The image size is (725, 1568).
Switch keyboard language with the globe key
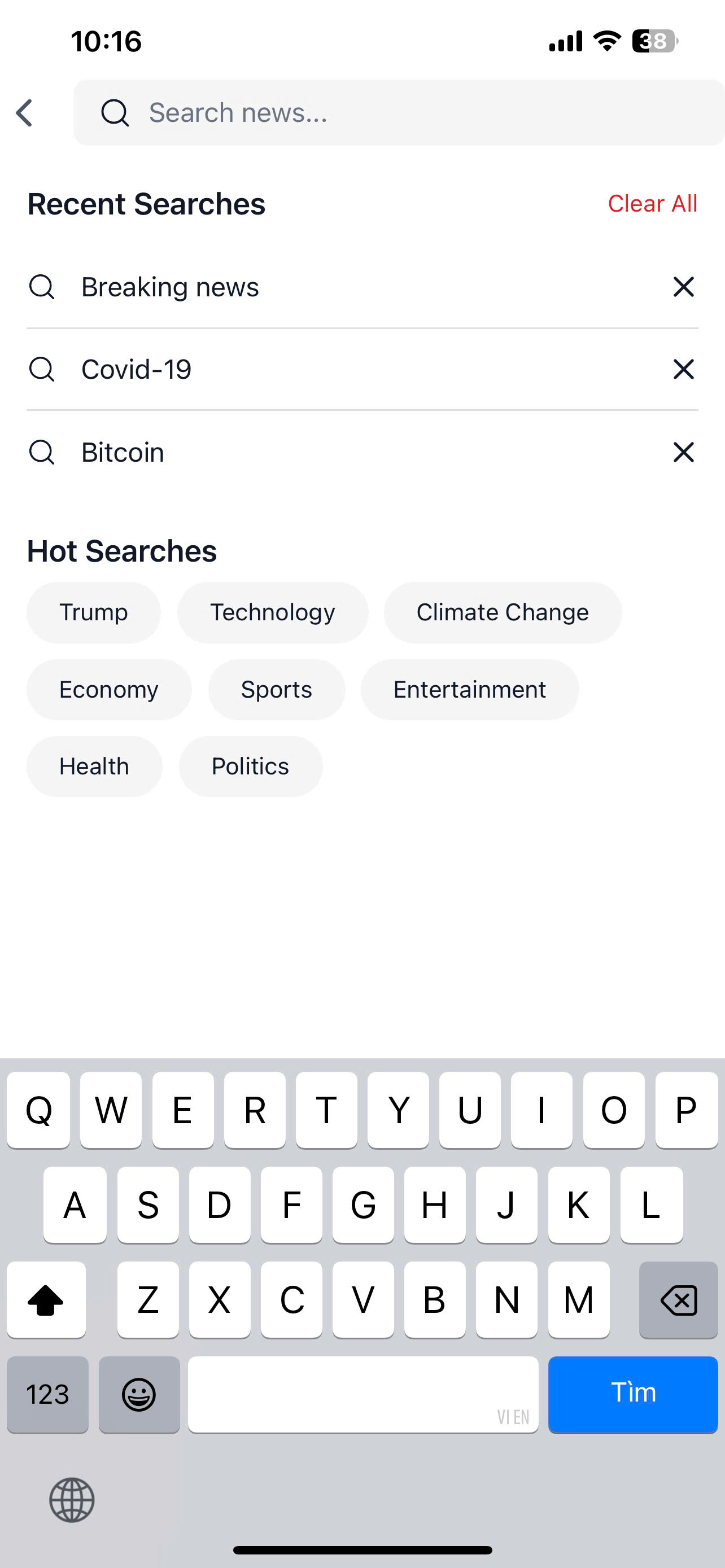(72, 1500)
